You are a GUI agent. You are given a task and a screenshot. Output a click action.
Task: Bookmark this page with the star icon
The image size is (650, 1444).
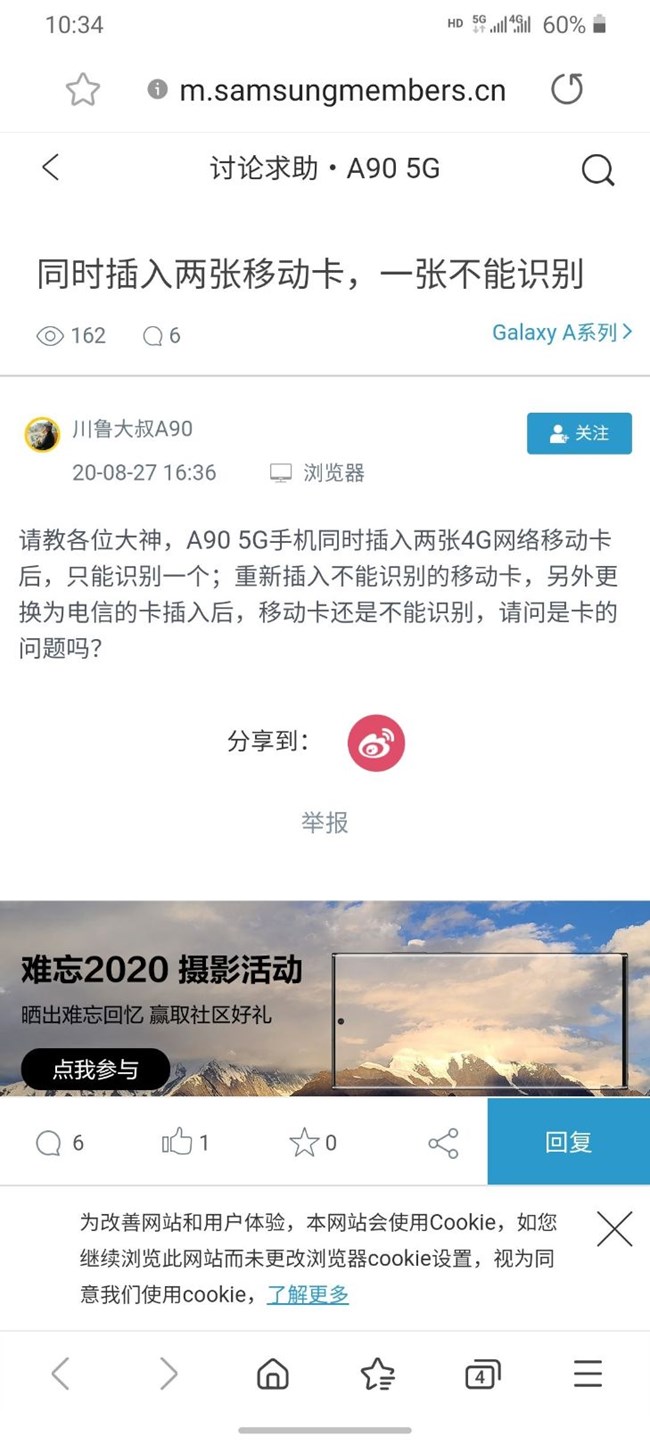coord(83,91)
